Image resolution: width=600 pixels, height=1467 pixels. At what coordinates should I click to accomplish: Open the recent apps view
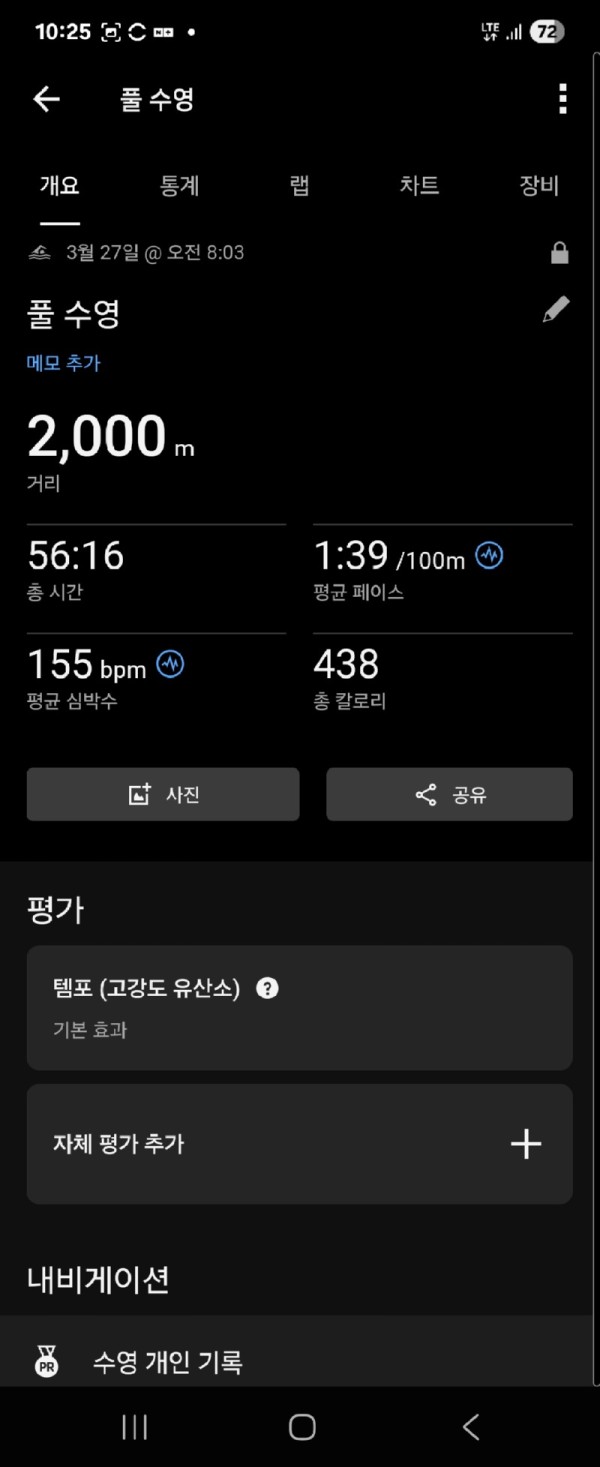pos(134,1427)
